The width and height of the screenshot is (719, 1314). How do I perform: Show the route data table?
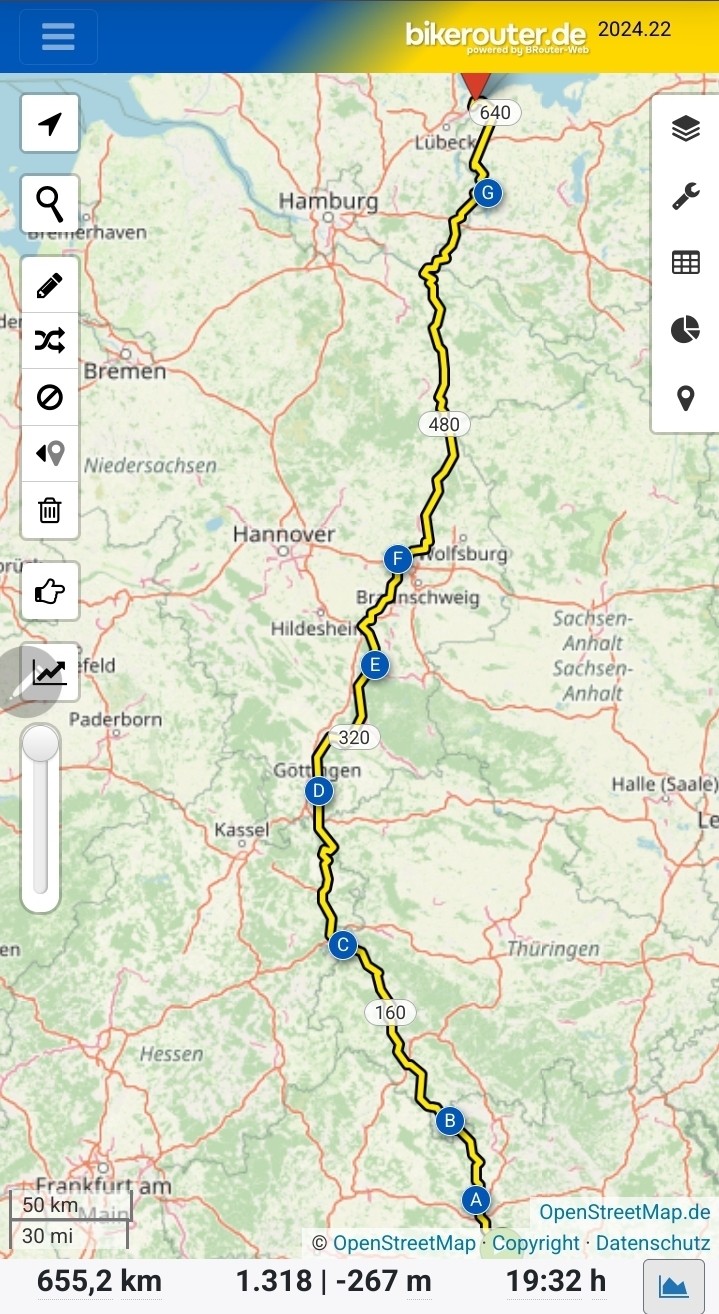pyautogui.click(x=685, y=263)
